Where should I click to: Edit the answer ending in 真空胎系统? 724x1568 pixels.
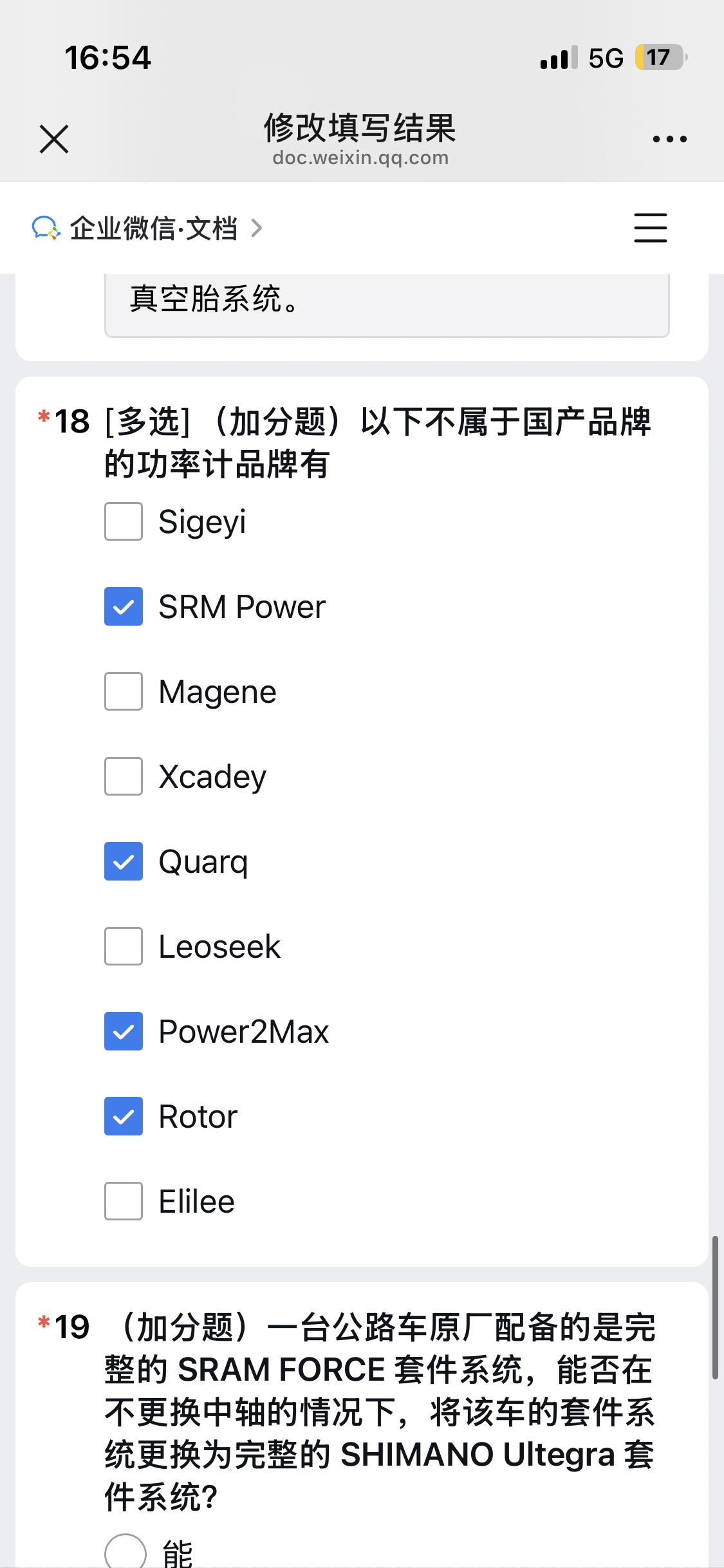[386, 301]
